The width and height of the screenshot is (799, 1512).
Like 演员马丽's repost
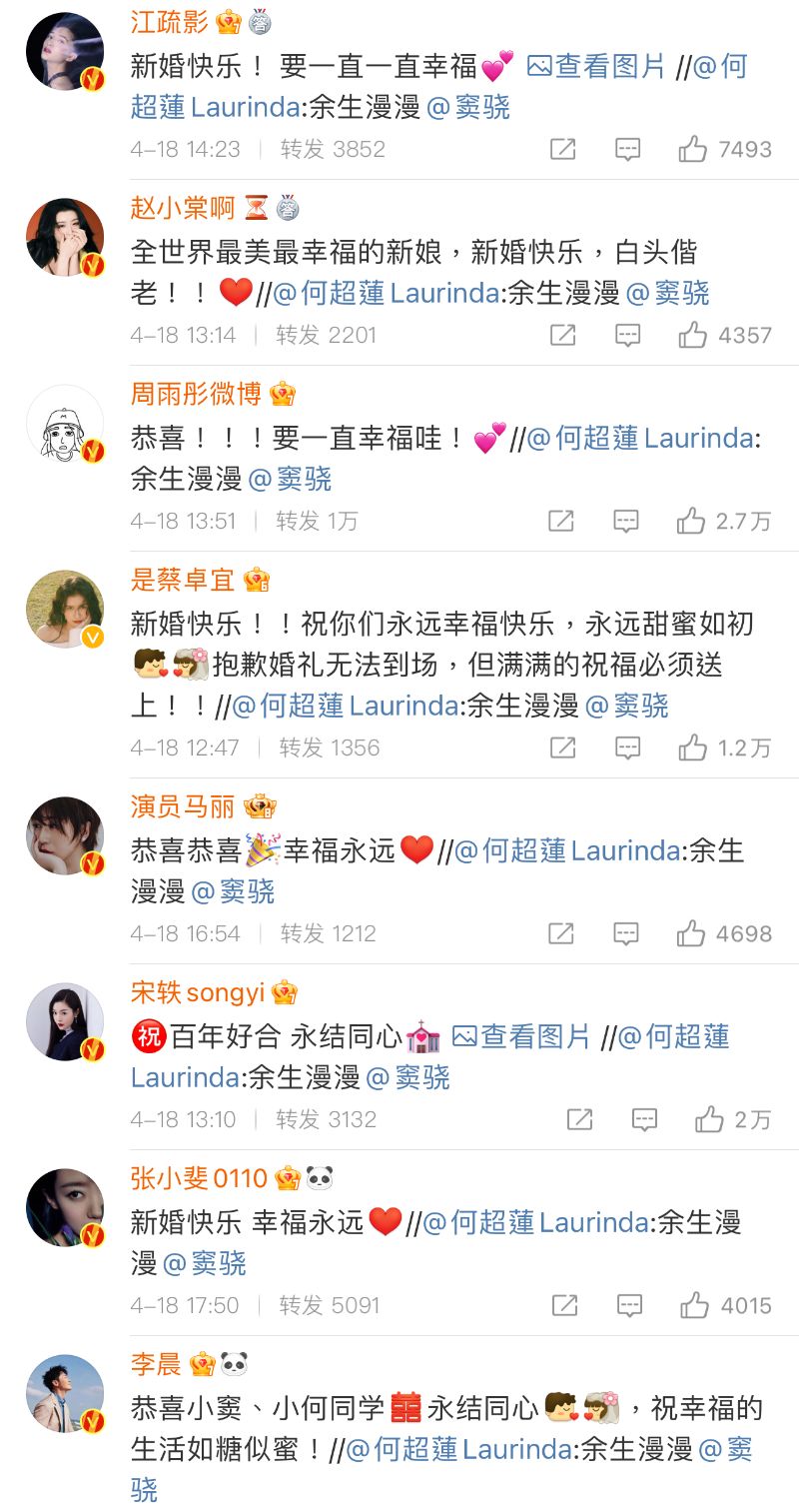(x=691, y=933)
